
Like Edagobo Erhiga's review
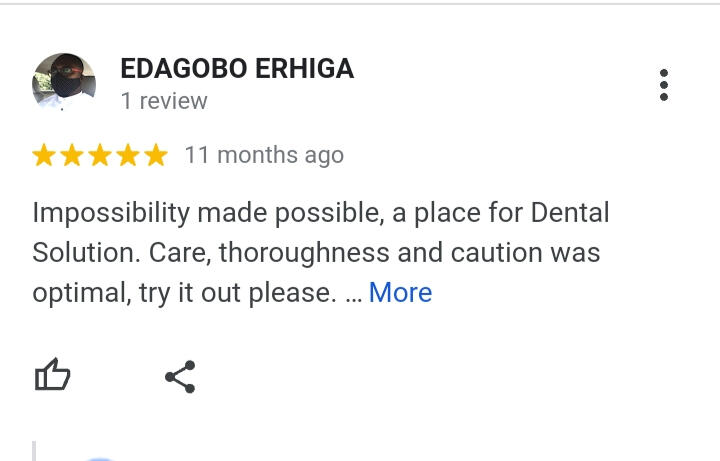click(53, 376)
